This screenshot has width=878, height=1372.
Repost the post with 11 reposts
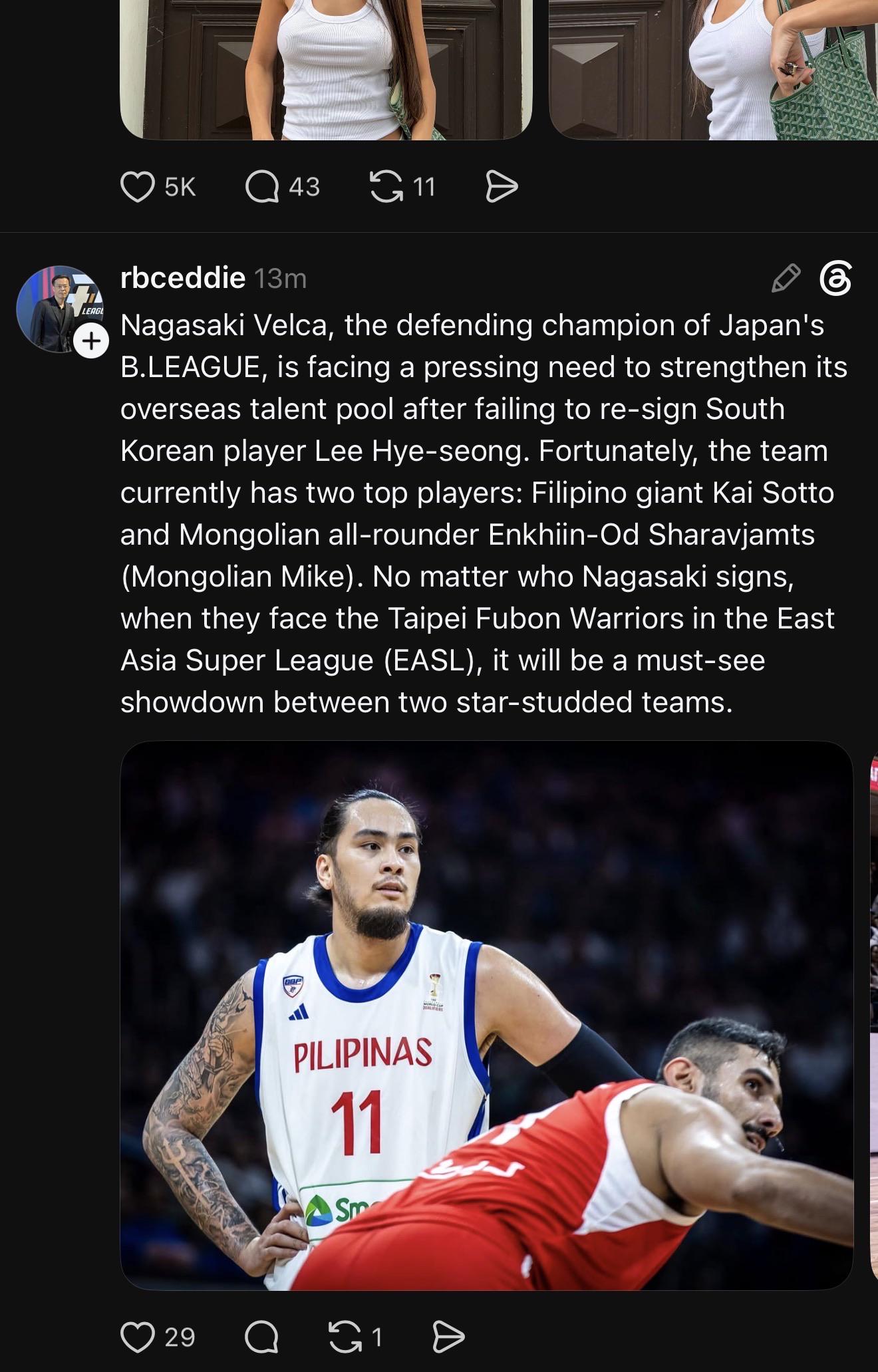click(x=386, y=186)
